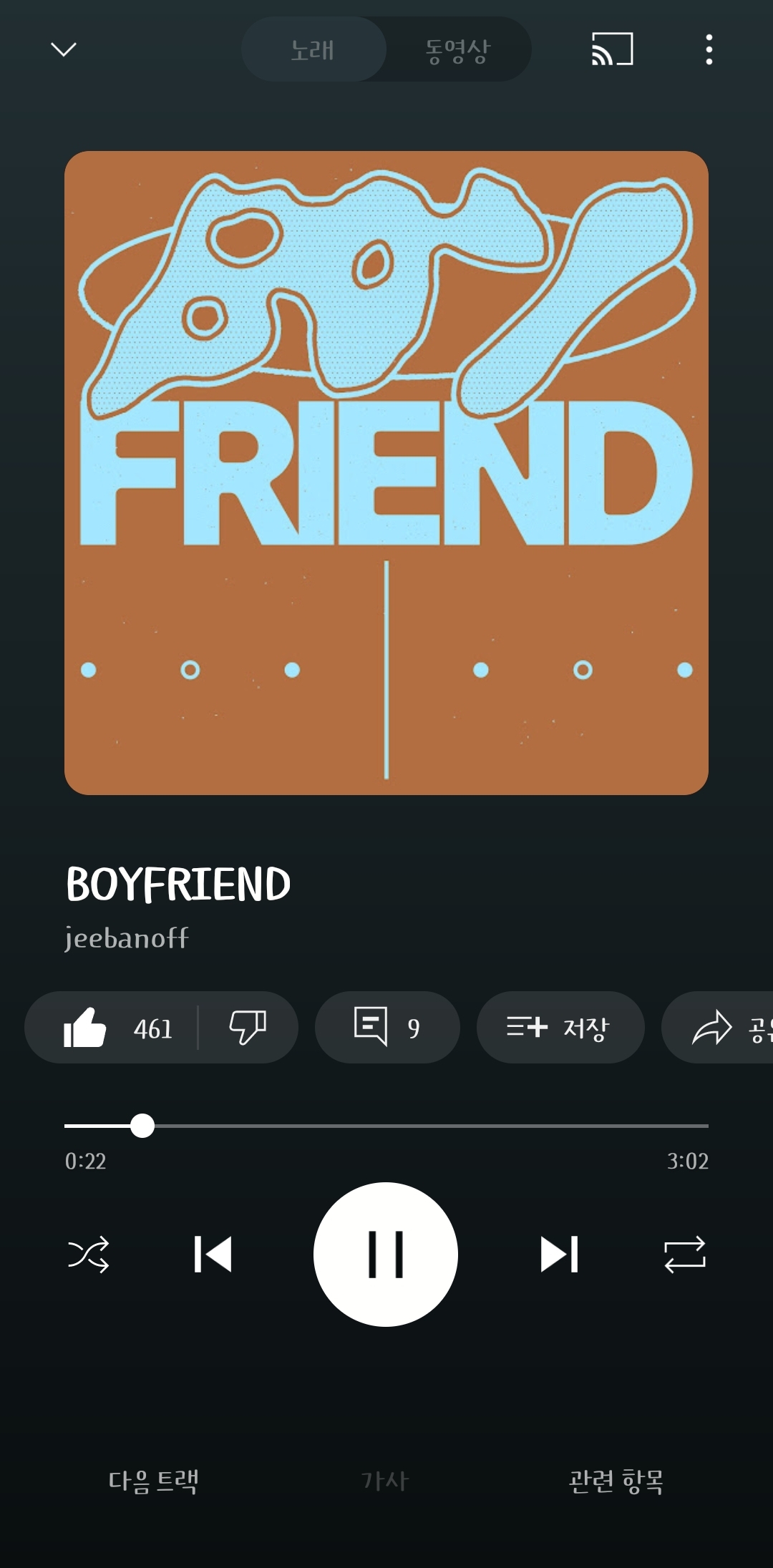This screenshot has height=1568, width=773.
Task: Open the cast to device icon
Action: point(612,49)
